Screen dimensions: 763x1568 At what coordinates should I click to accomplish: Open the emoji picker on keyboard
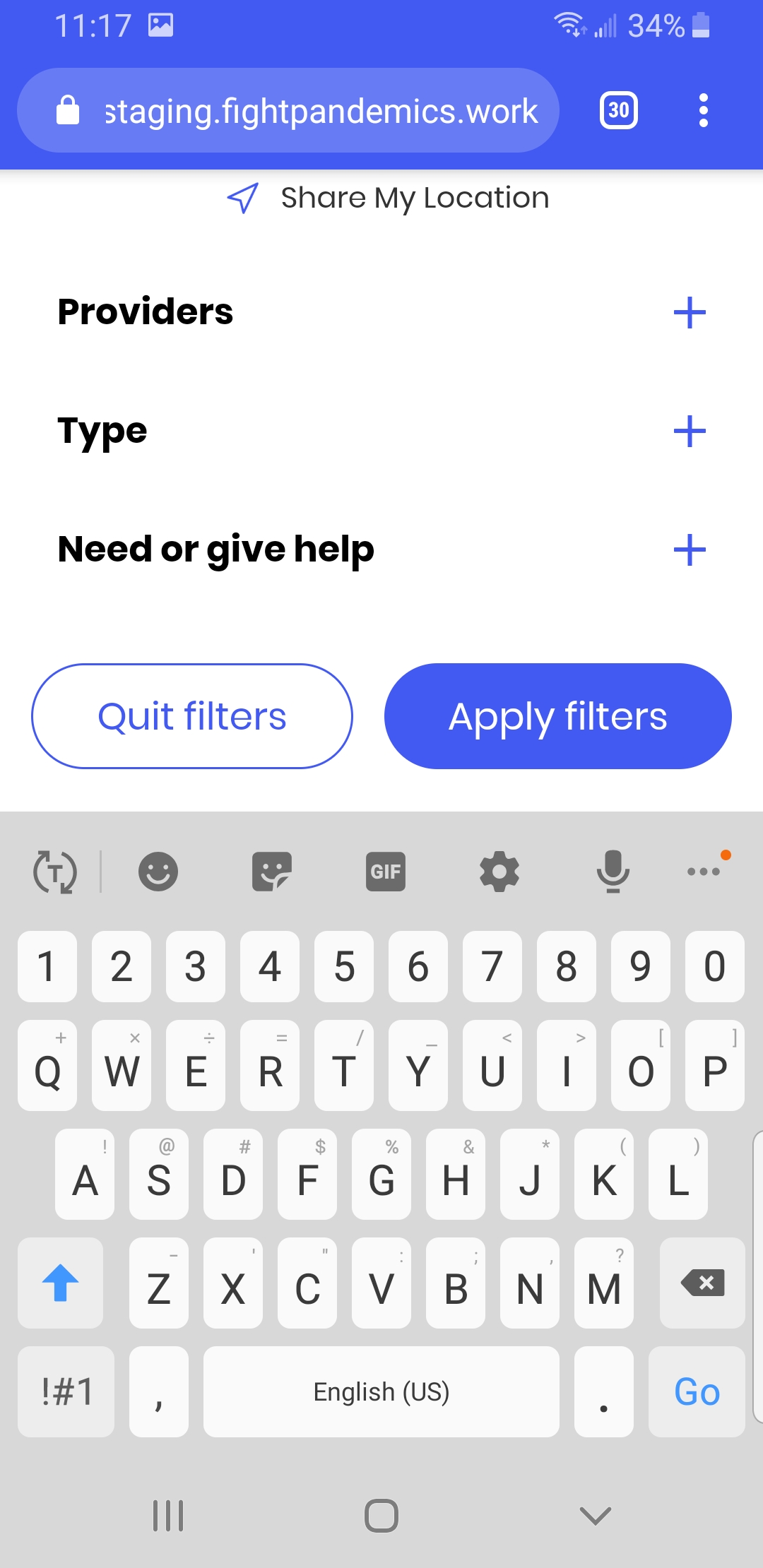tap(158, 871)
